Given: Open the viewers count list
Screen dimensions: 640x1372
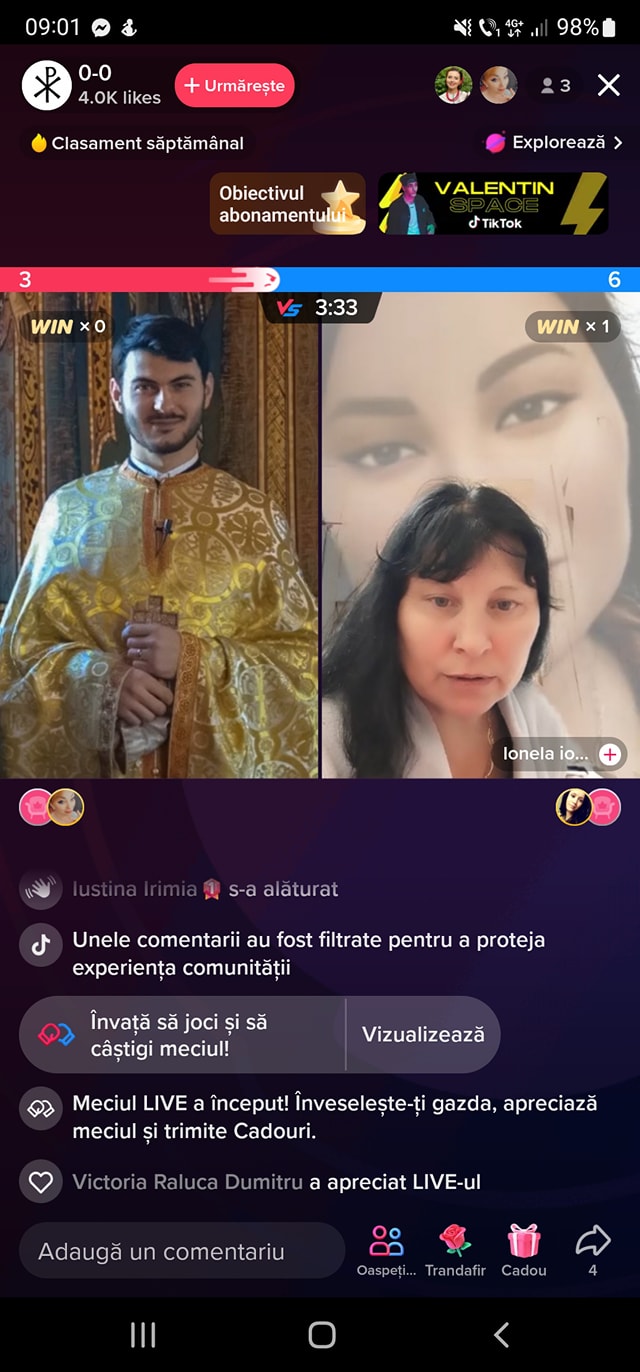Looking at the screenshot, I should point(555,86).
